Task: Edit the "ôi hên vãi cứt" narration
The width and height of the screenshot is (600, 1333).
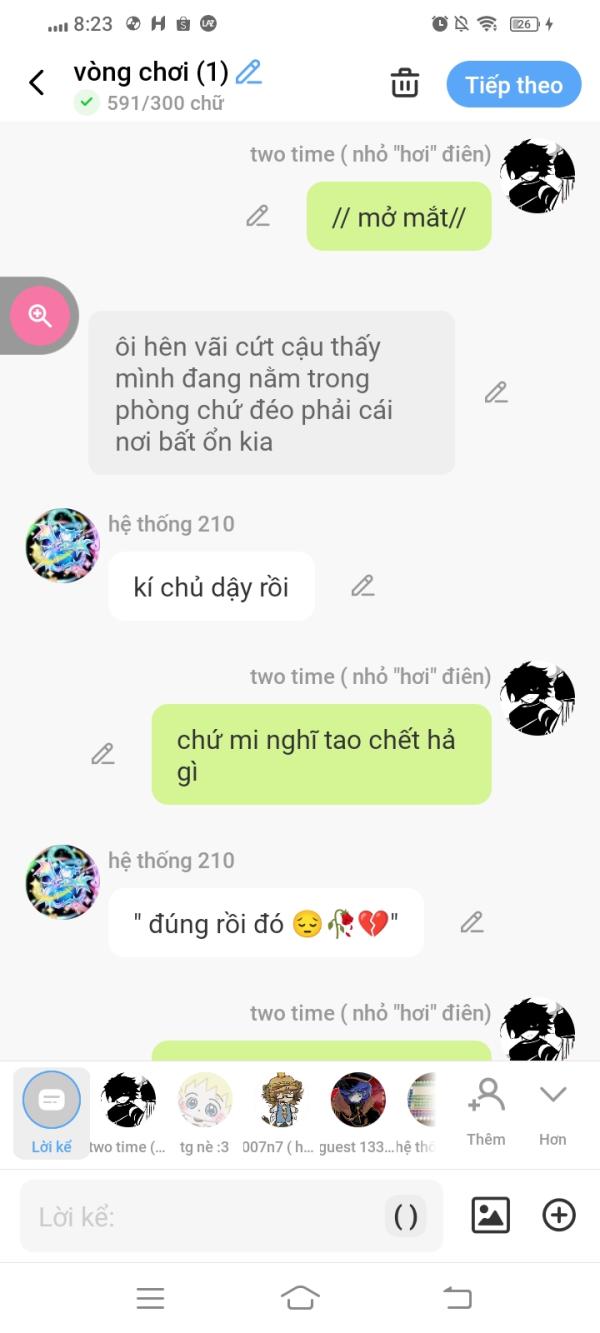Action: coord(496,392)
